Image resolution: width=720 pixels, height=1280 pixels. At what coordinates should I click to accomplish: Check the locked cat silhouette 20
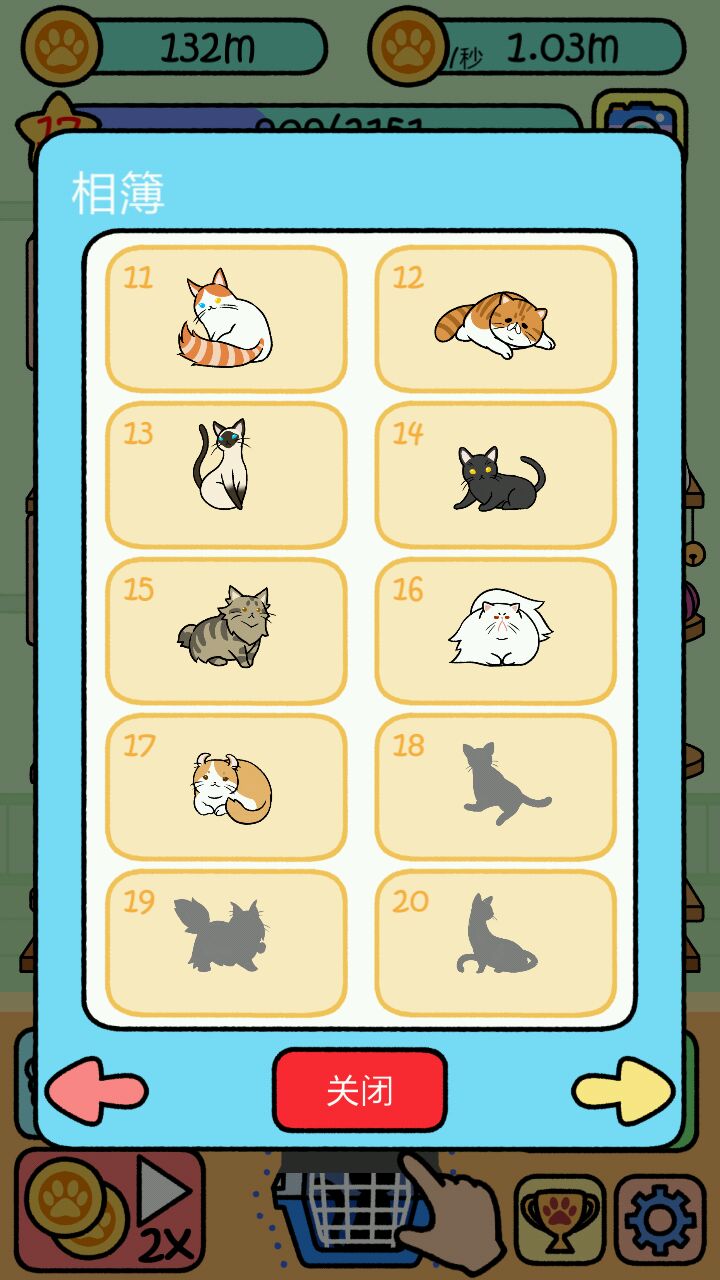(495, 943)
